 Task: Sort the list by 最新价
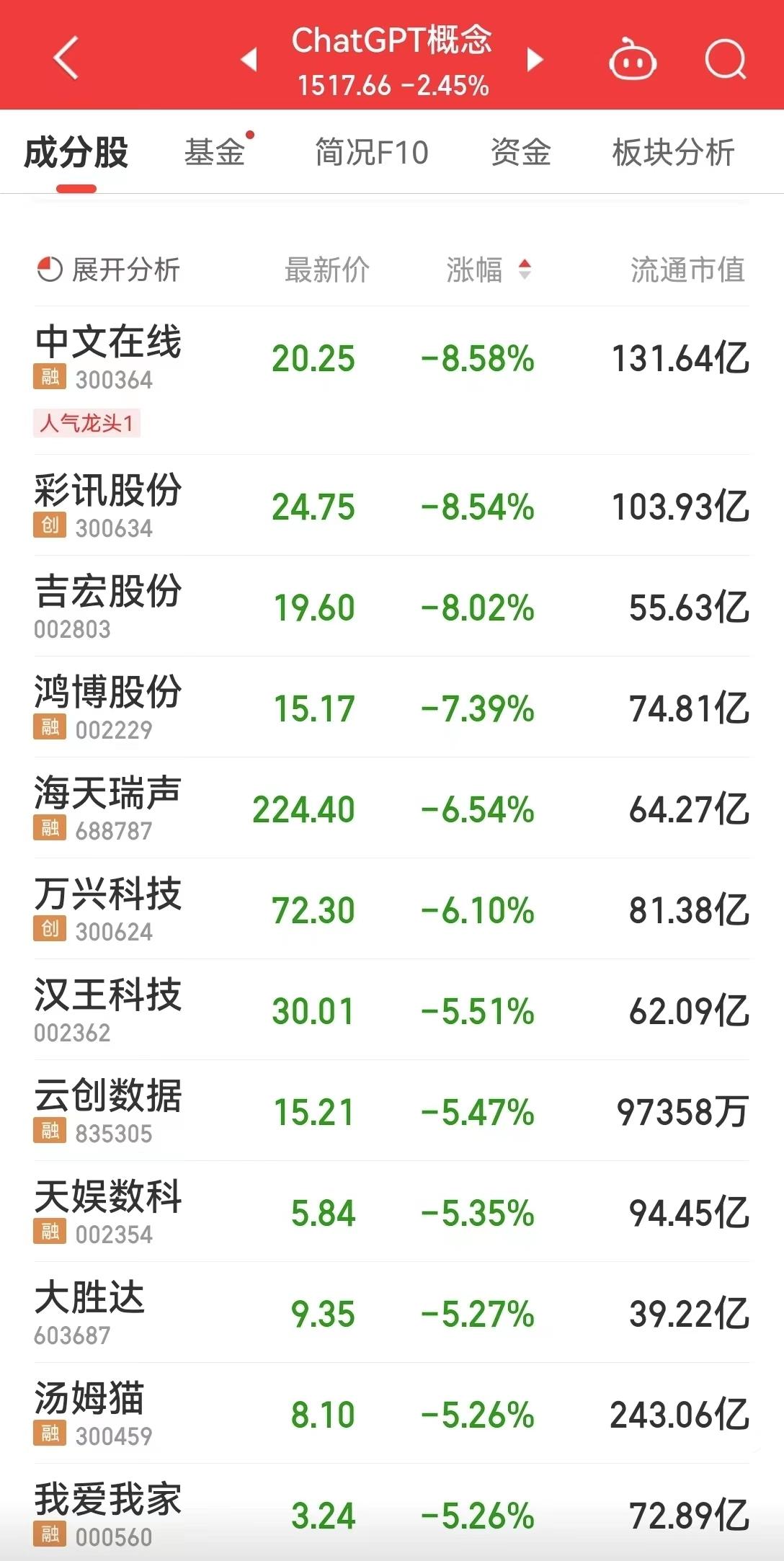point(327,270)
